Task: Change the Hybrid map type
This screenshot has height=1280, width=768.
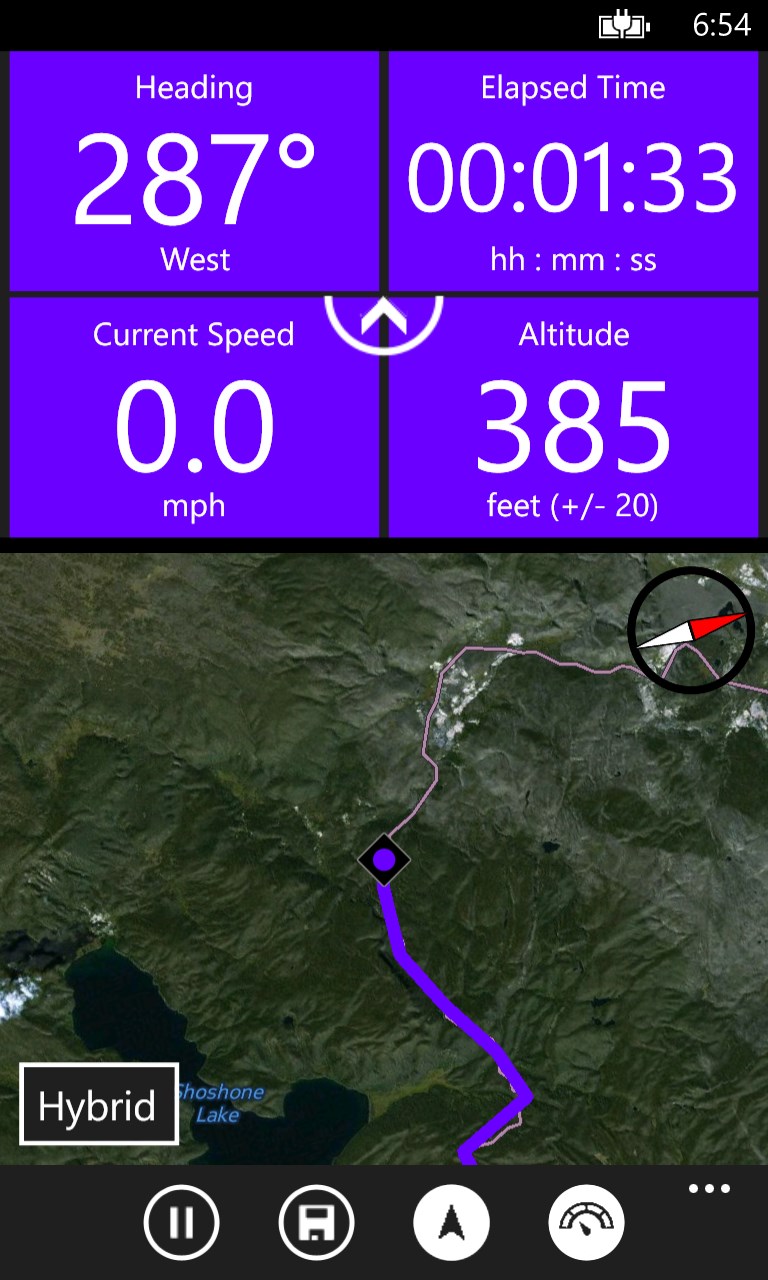Action: 98,1105
